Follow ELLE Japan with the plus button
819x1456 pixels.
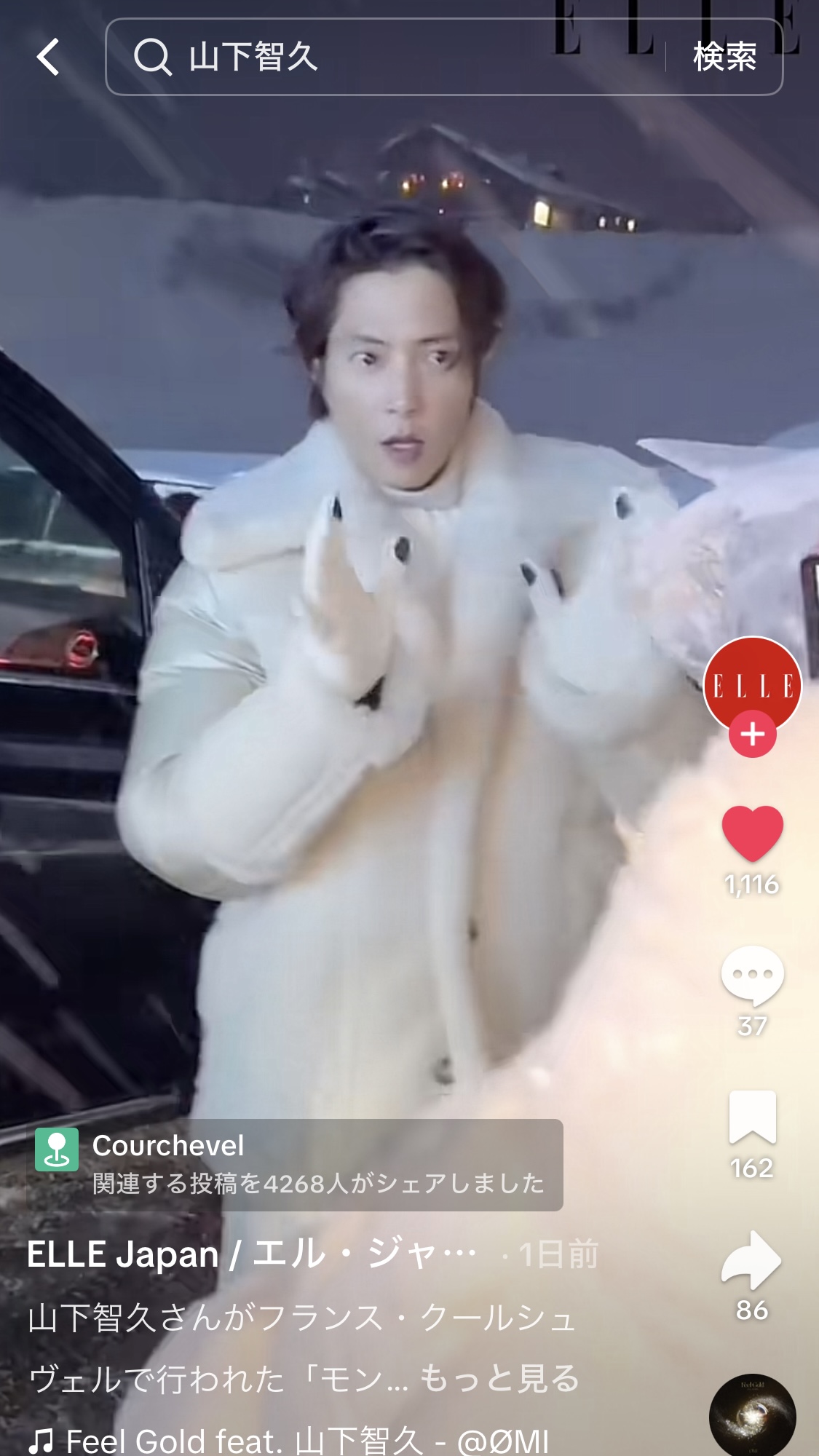pyautogui.click(x=752, y=735)
